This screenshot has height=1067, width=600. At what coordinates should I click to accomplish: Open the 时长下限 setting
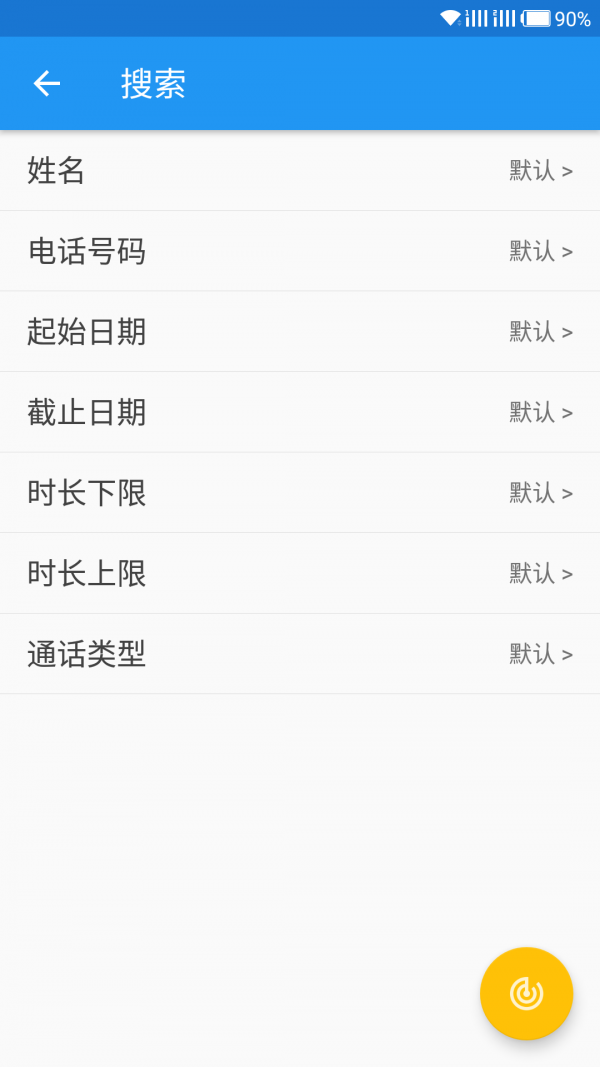pyautogui.click(x=300, y=493)
